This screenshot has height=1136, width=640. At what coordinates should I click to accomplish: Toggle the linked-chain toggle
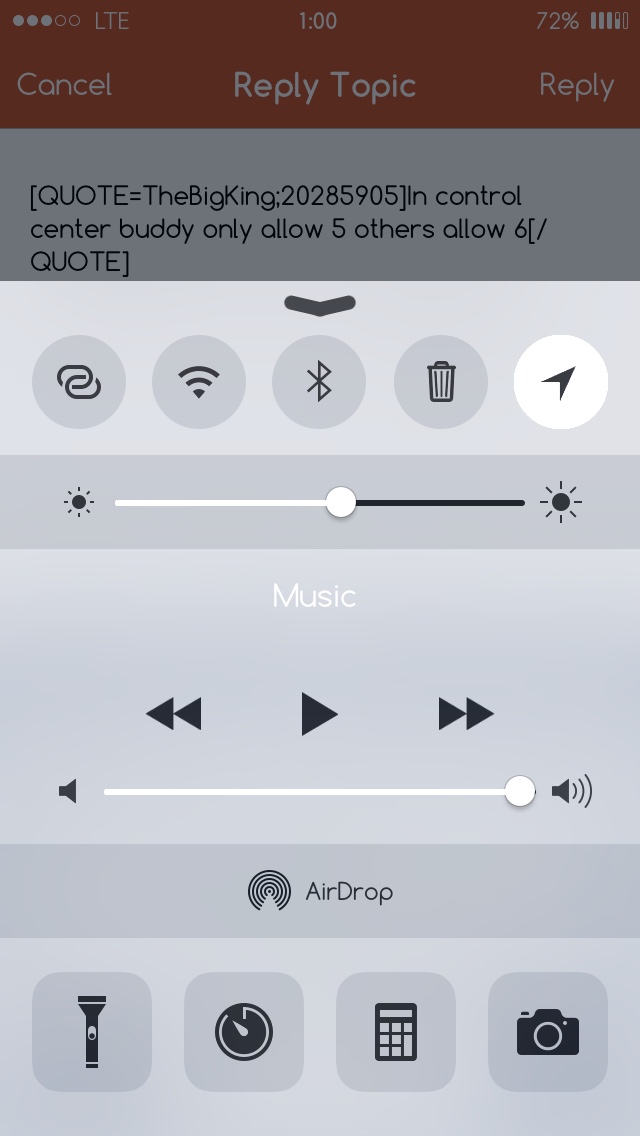point(79,382)
